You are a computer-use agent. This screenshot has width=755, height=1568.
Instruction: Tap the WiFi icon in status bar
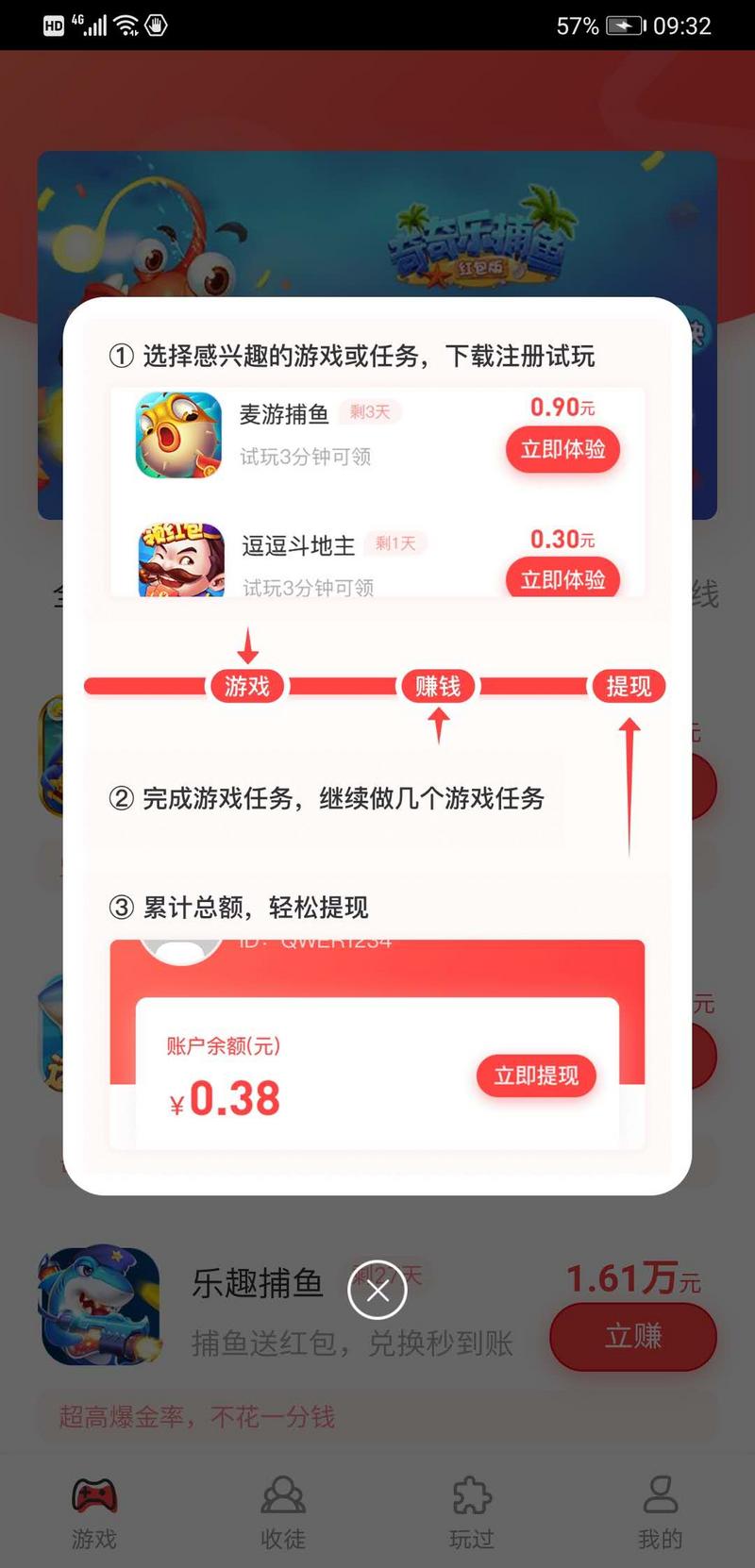pyautogui.click(x=124, y=25)
